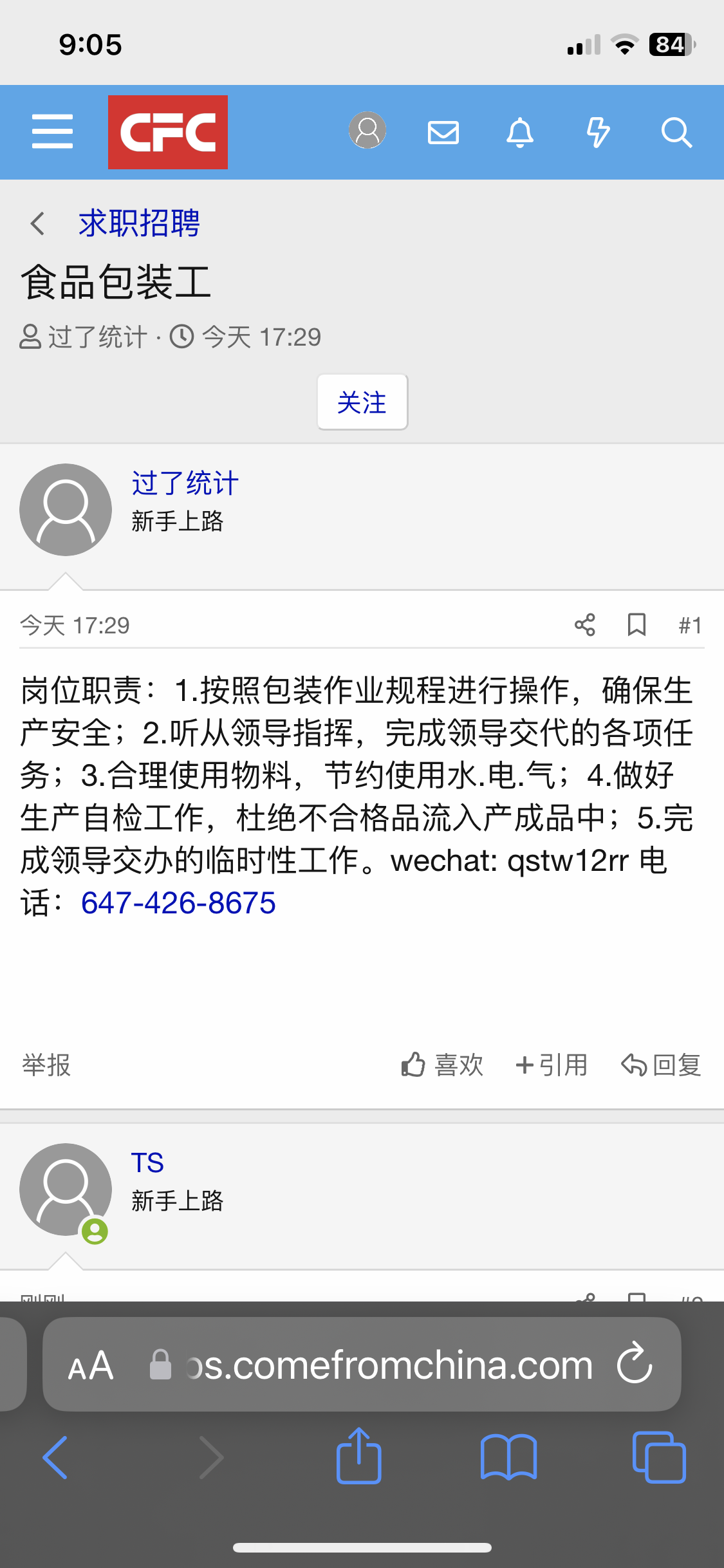Screen dimensions: 724x1568
Task: Open the site search magnifier
Action: coord(676,133)
